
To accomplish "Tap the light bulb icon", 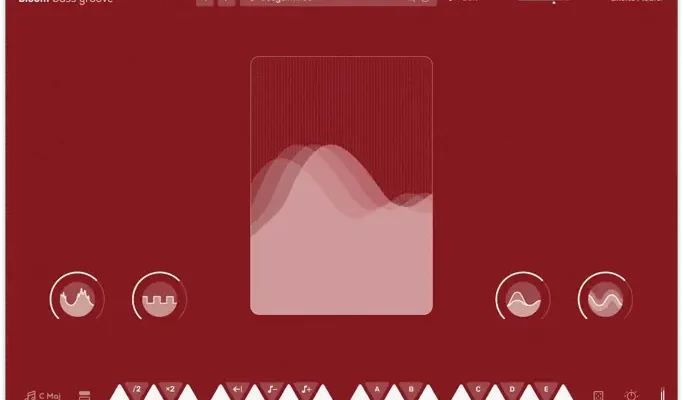I will pyautogui.click(x=631, y=395).
